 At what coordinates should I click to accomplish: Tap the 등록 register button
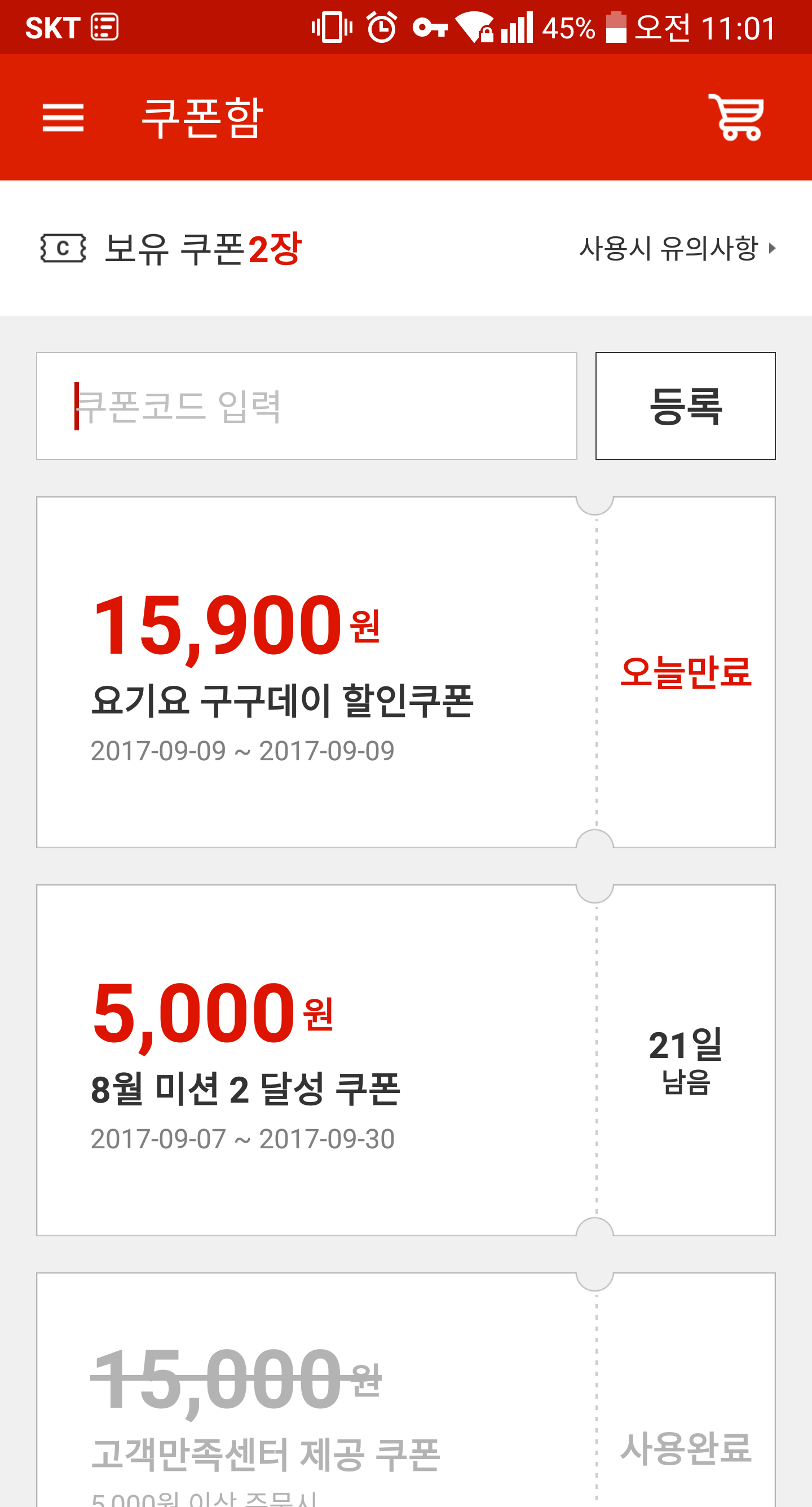[x=685, y=406]
